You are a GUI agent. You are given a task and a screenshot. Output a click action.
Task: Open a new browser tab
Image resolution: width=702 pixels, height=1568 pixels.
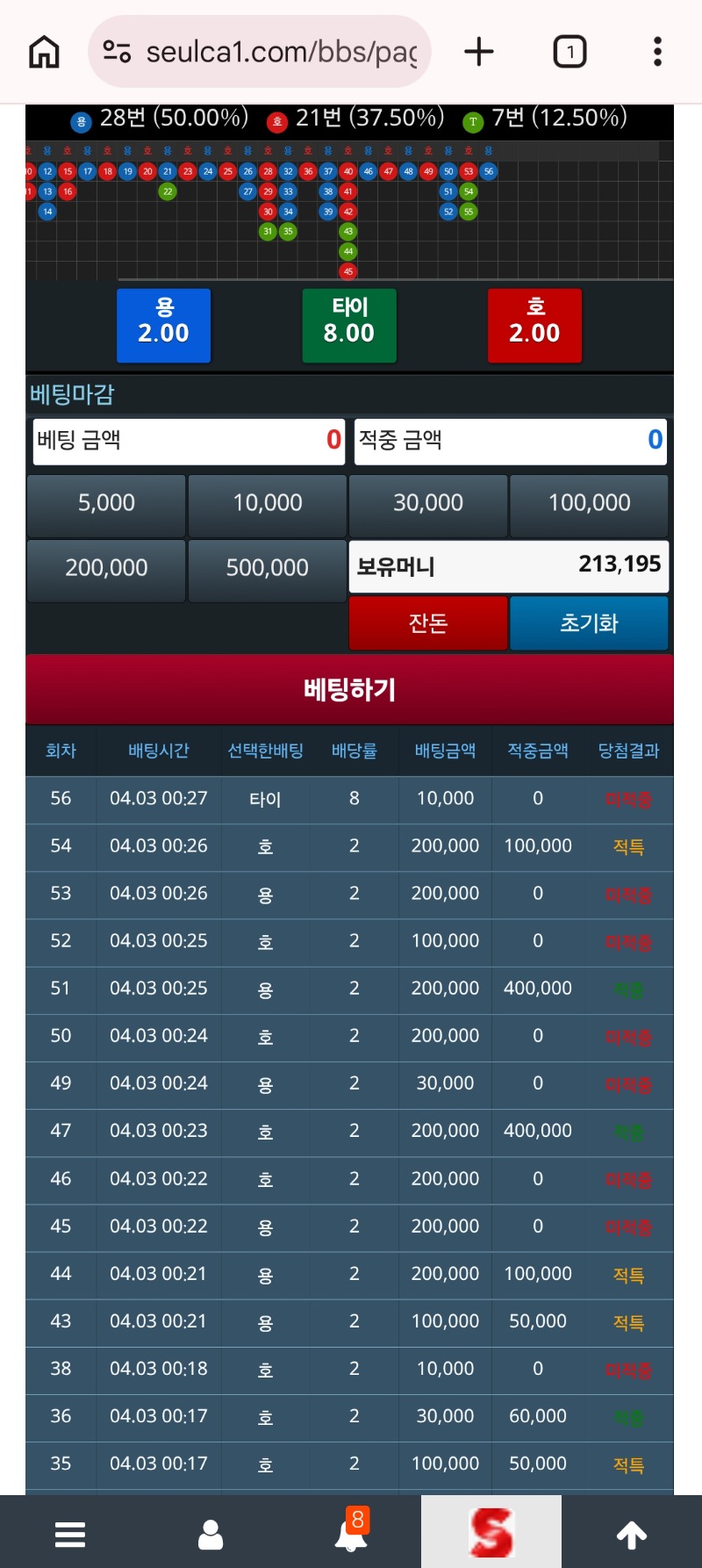click(479, 52)
